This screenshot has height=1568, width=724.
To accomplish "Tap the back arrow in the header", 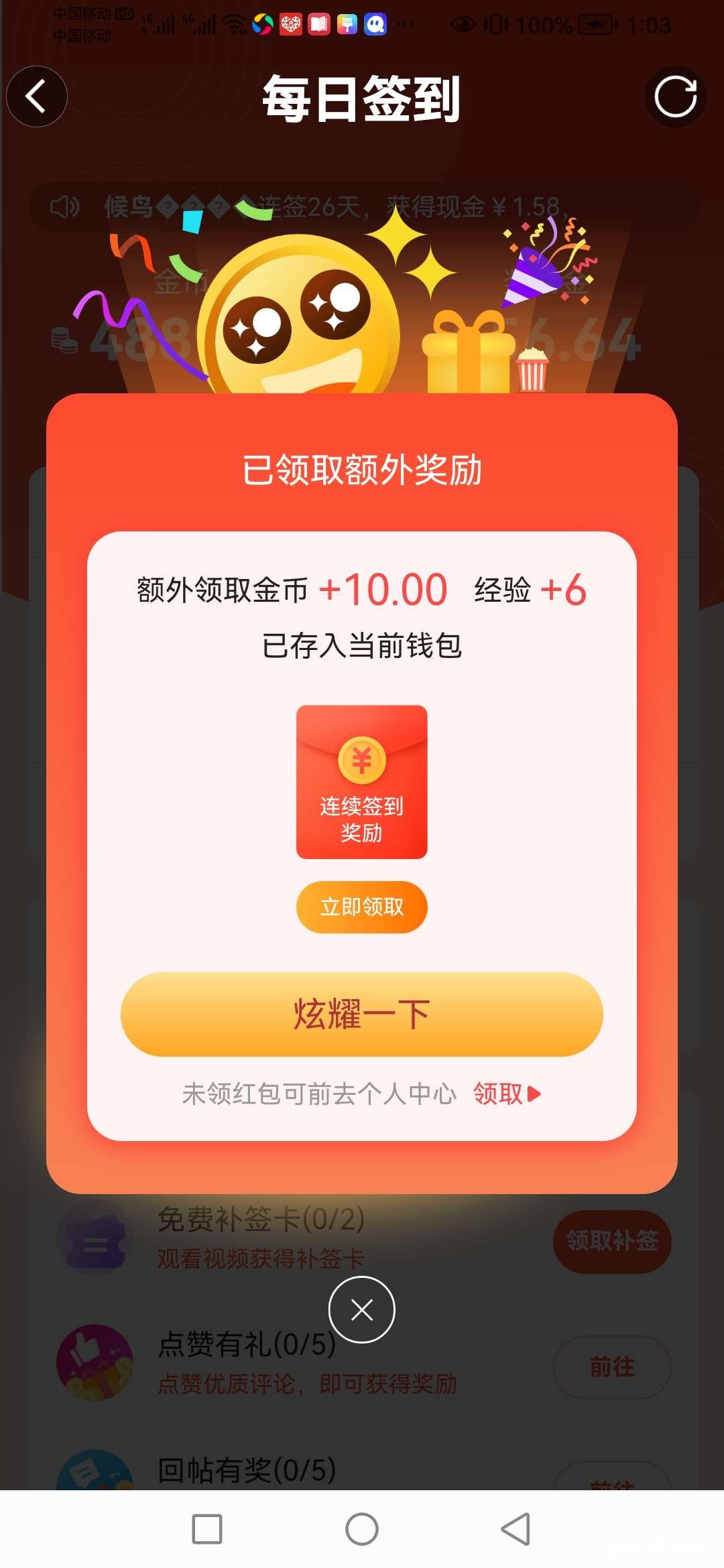I will [x=36, y=96].
